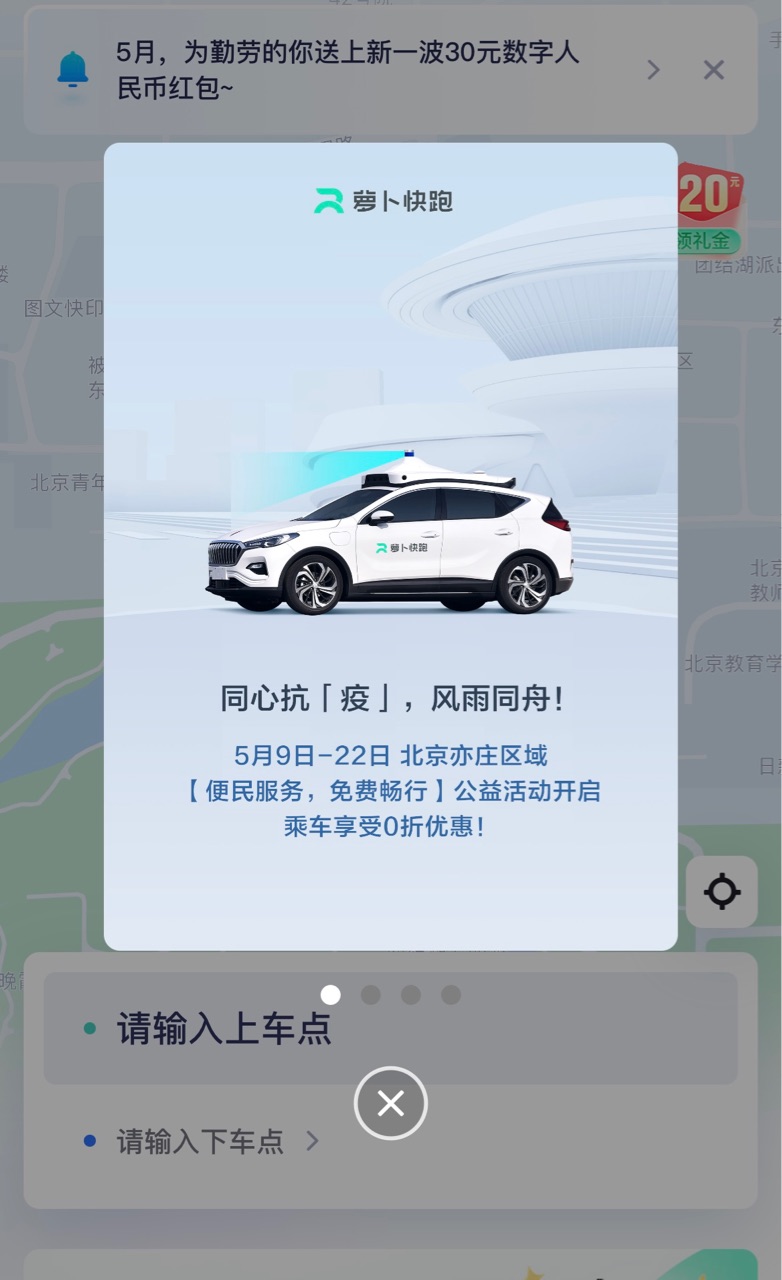Viewport: 782px width, 1280px height.
Task: Tap the 请输入上车点 pickup point field
Action: pos(224,1028)
